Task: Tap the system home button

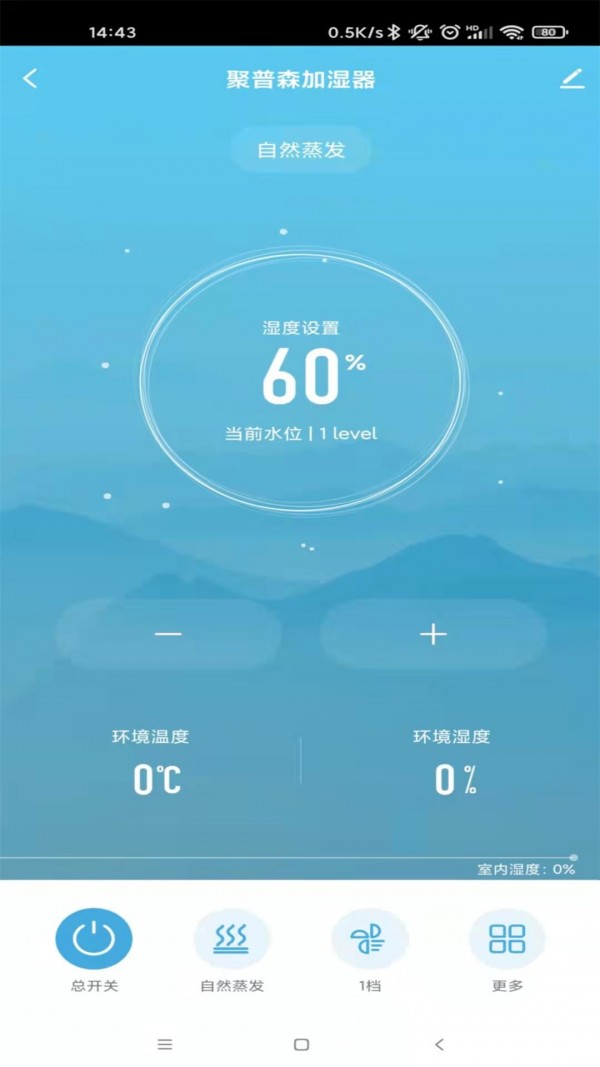Action: [x=301, y=1044]
